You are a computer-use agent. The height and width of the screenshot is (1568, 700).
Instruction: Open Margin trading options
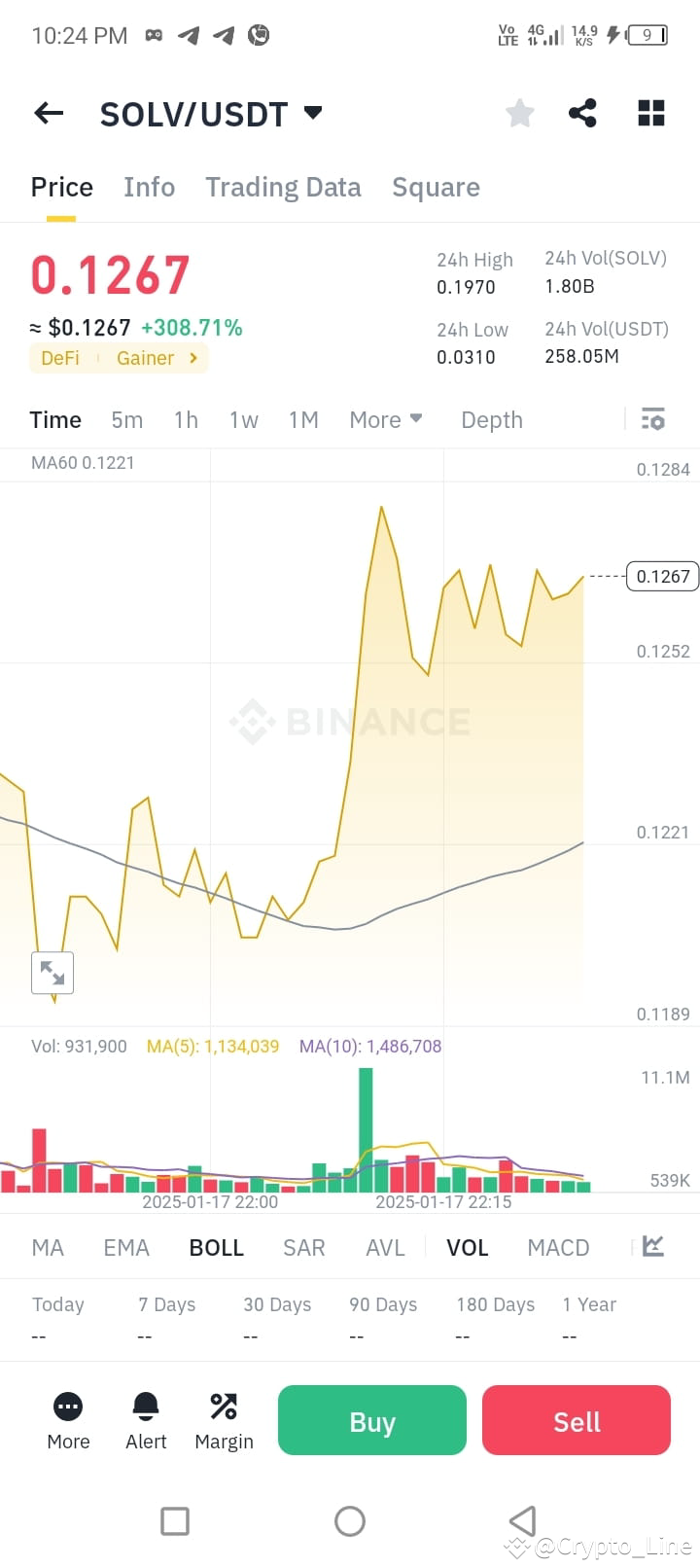[x=223, y=1419]
